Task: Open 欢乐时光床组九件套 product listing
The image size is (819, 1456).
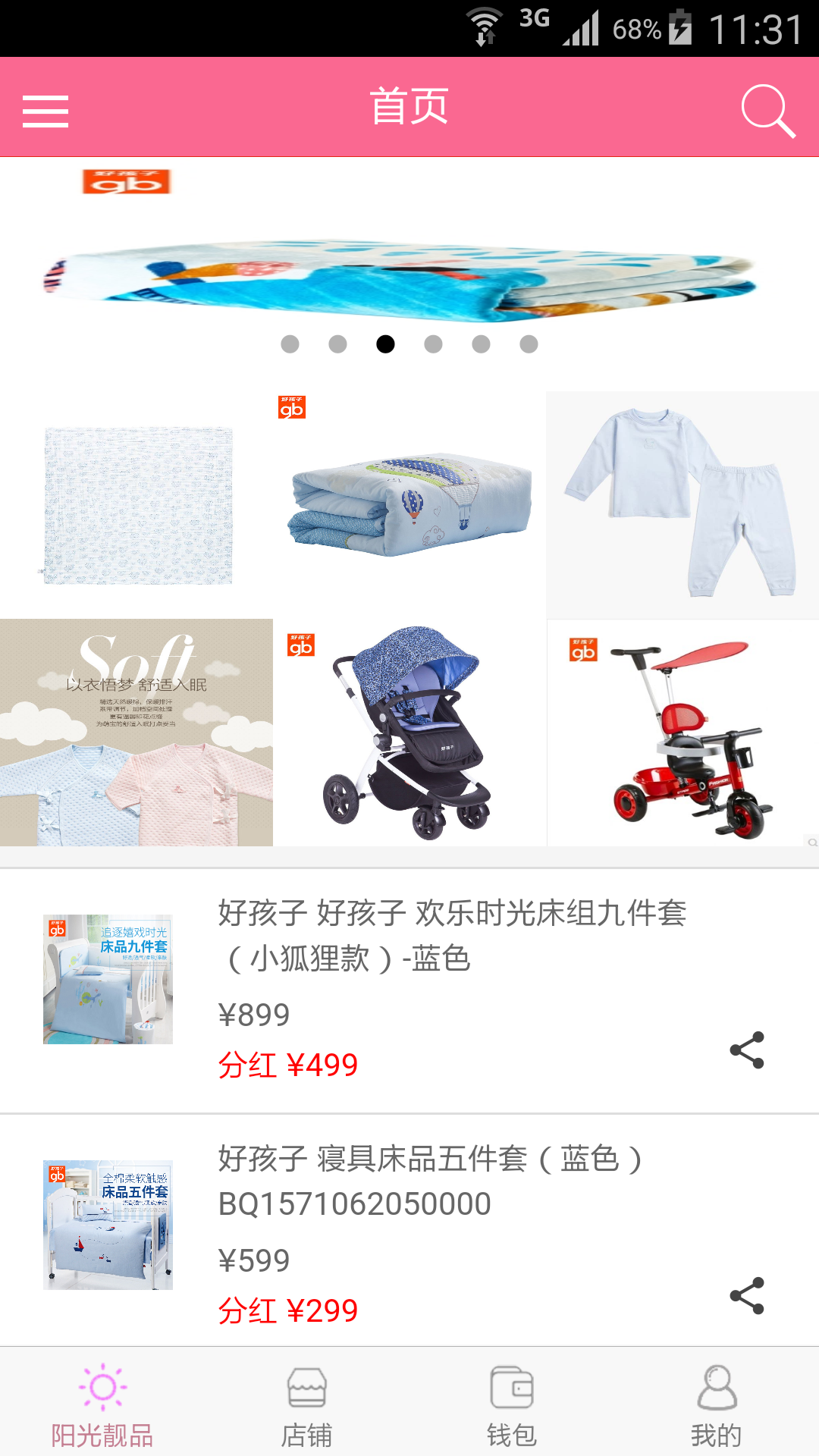Action: [x=409, y=991]
